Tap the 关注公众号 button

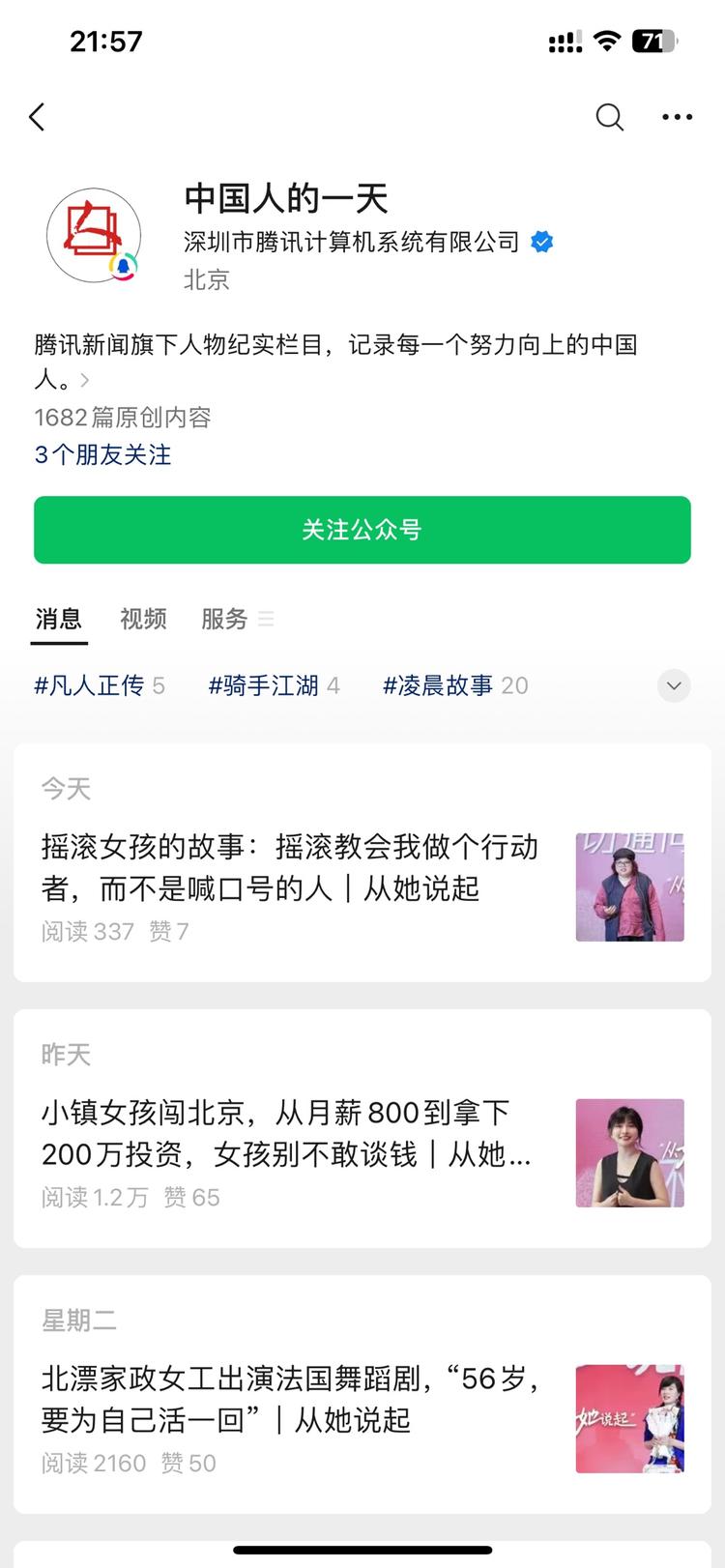pos(362,530)
